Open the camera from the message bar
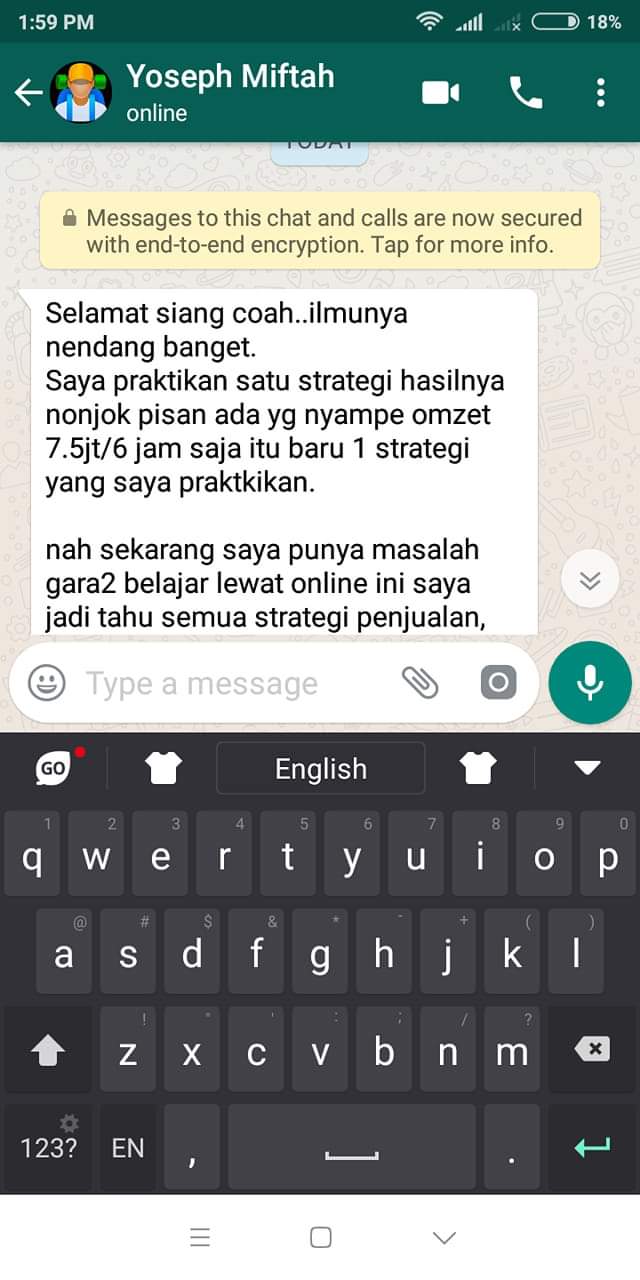The image size is (640, 1280). (498, 683)
